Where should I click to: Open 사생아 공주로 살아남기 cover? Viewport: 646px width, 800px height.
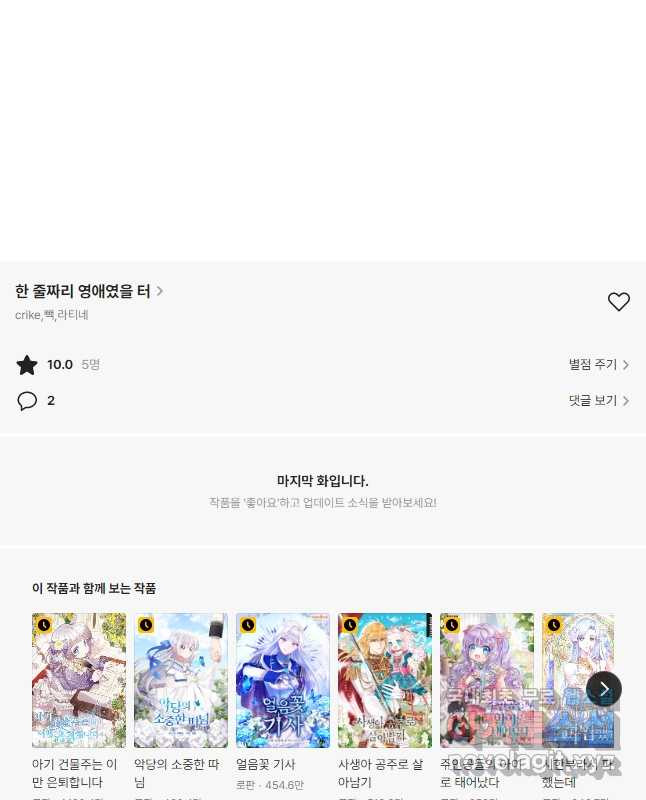point(385,680)
